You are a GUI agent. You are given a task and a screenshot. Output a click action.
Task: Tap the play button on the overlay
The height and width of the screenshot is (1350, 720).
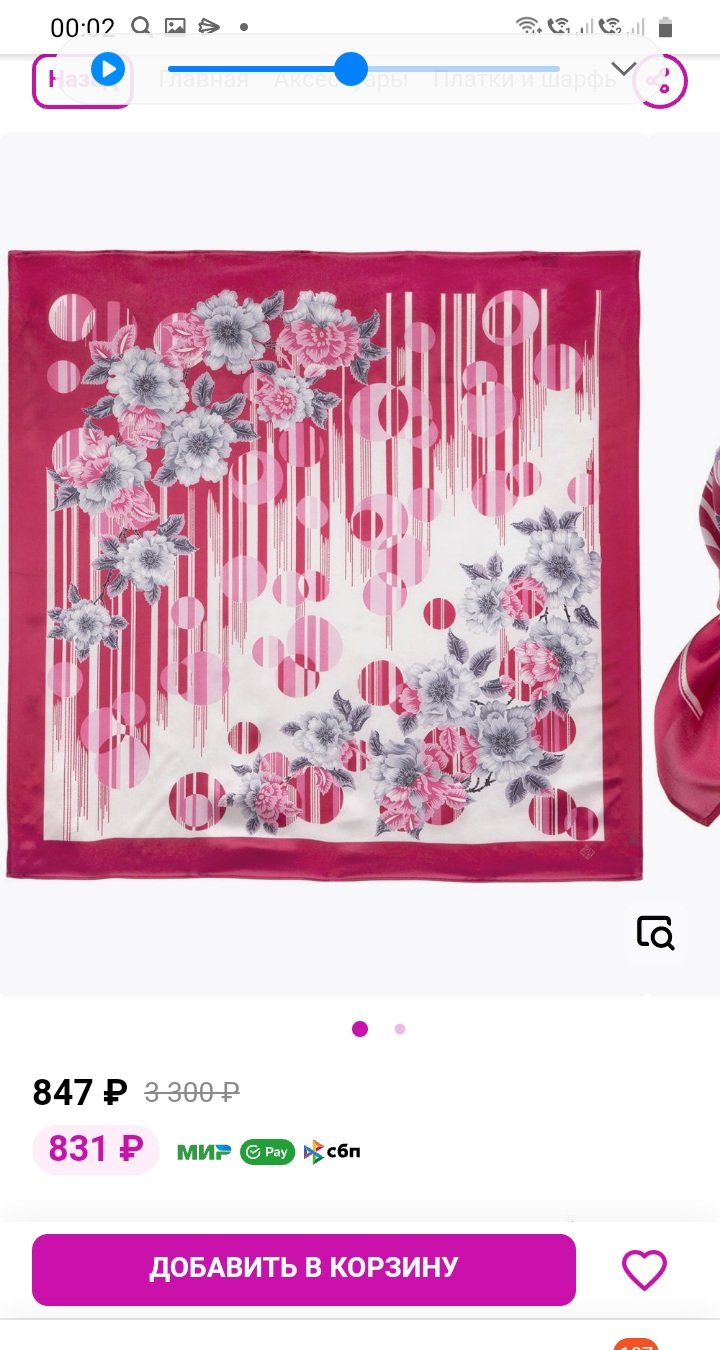(108, 69)
